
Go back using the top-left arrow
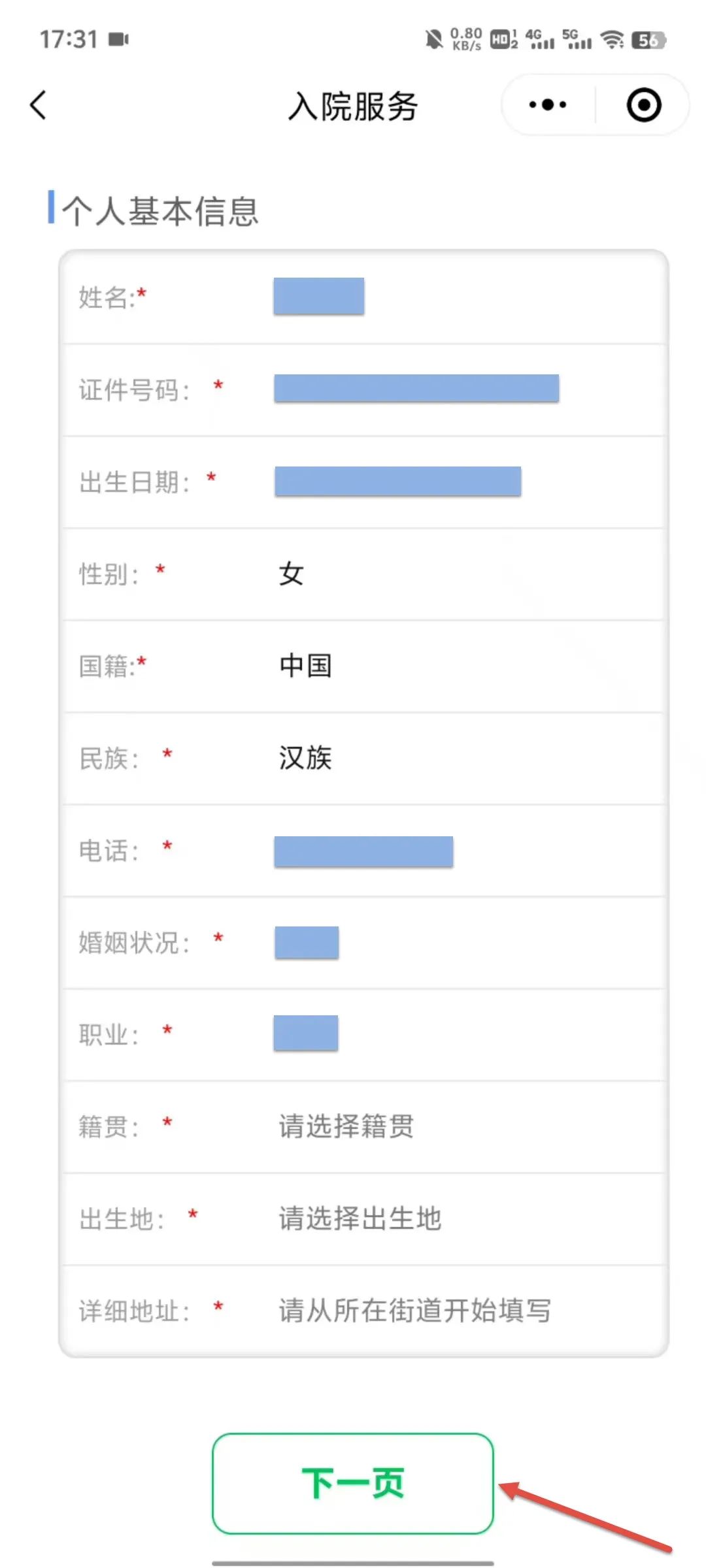pyautogui.click(x=39, y=105)
